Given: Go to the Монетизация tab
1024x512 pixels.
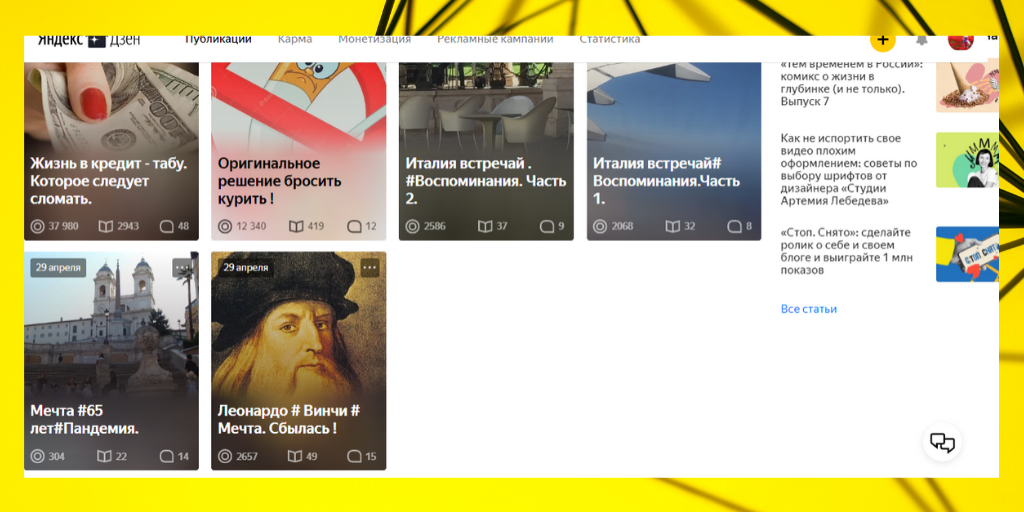Looking at the screenshot, I should tap(374, 40).
